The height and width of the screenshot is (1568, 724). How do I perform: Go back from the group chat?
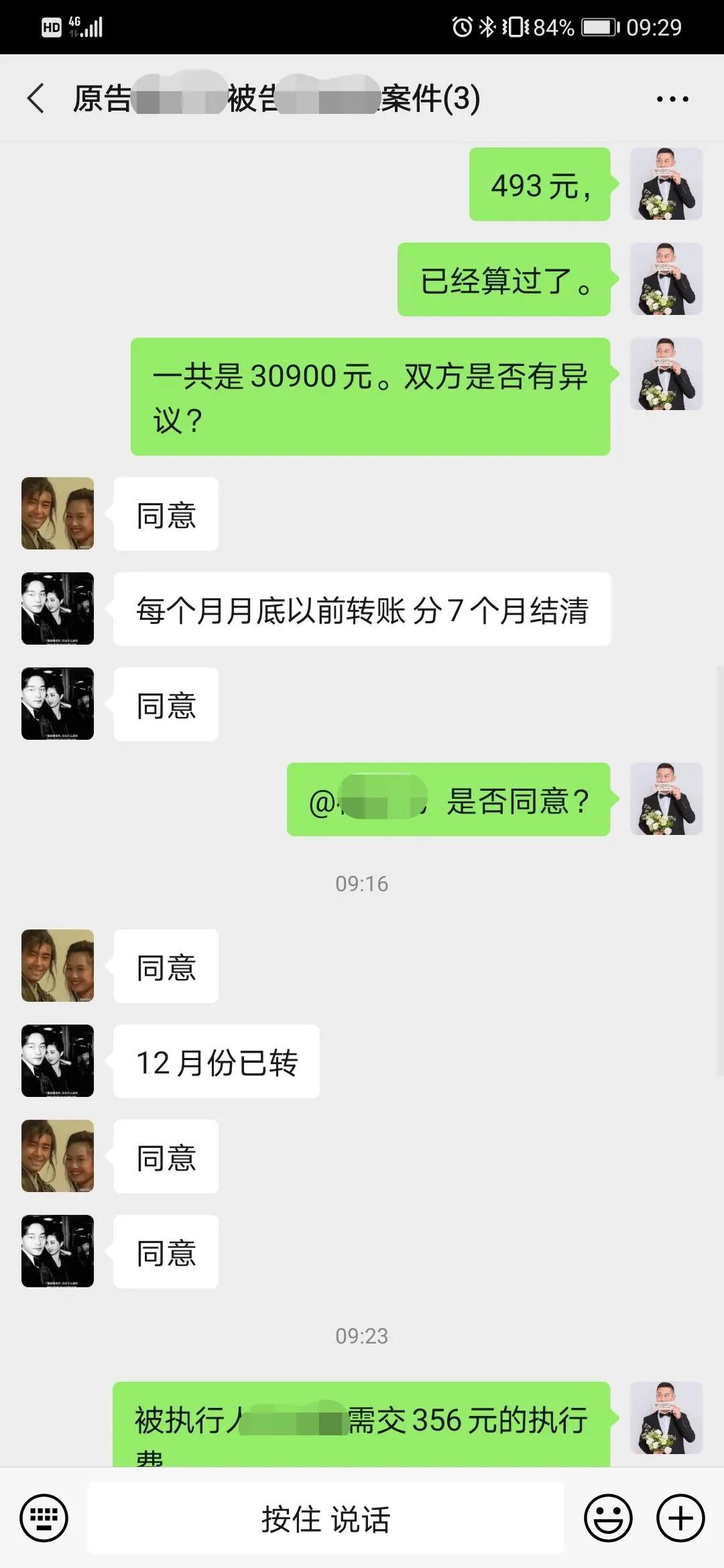[36, 99]
